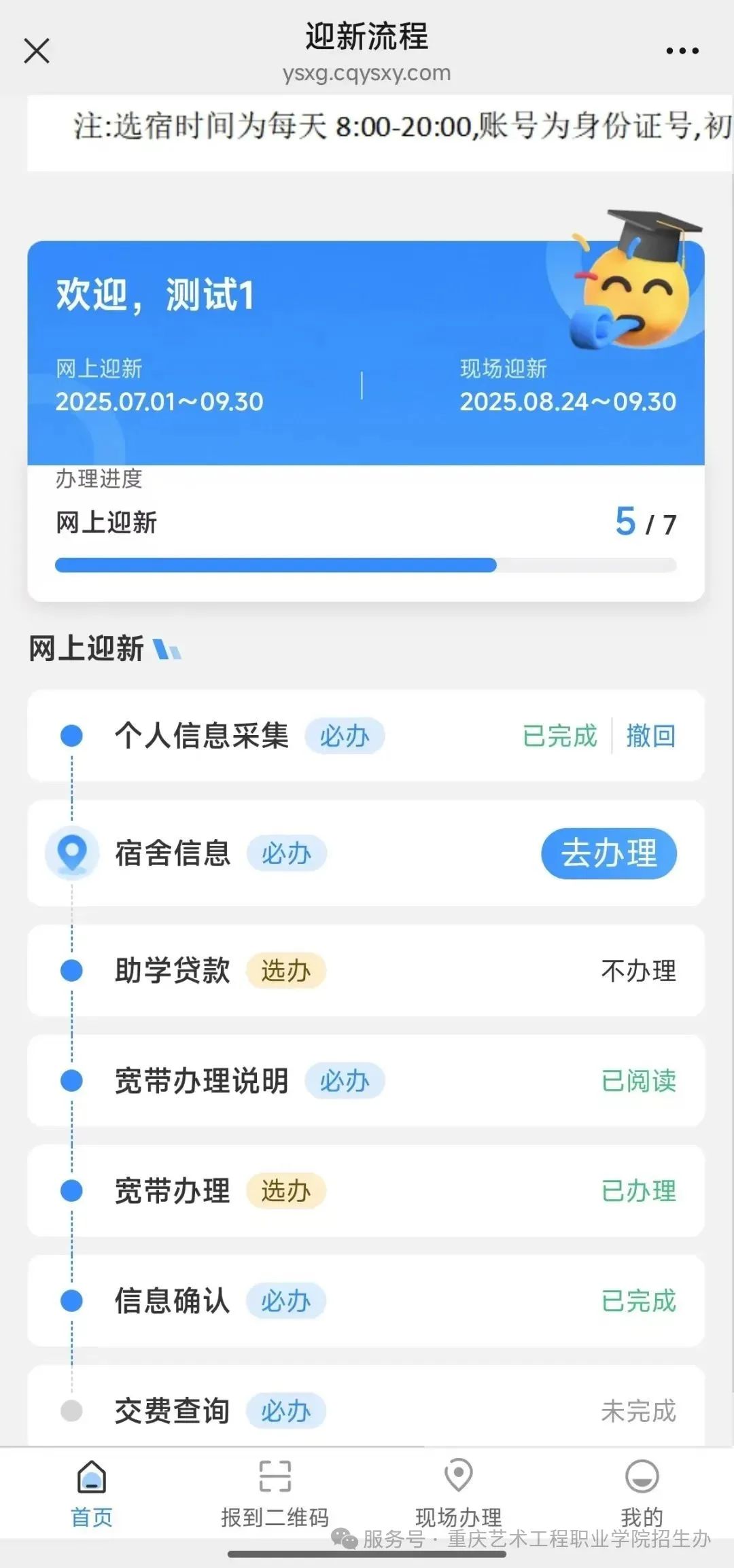734x1568 pixels.
Task: Open the 交费查询 step
Action: click(173, 1410)
